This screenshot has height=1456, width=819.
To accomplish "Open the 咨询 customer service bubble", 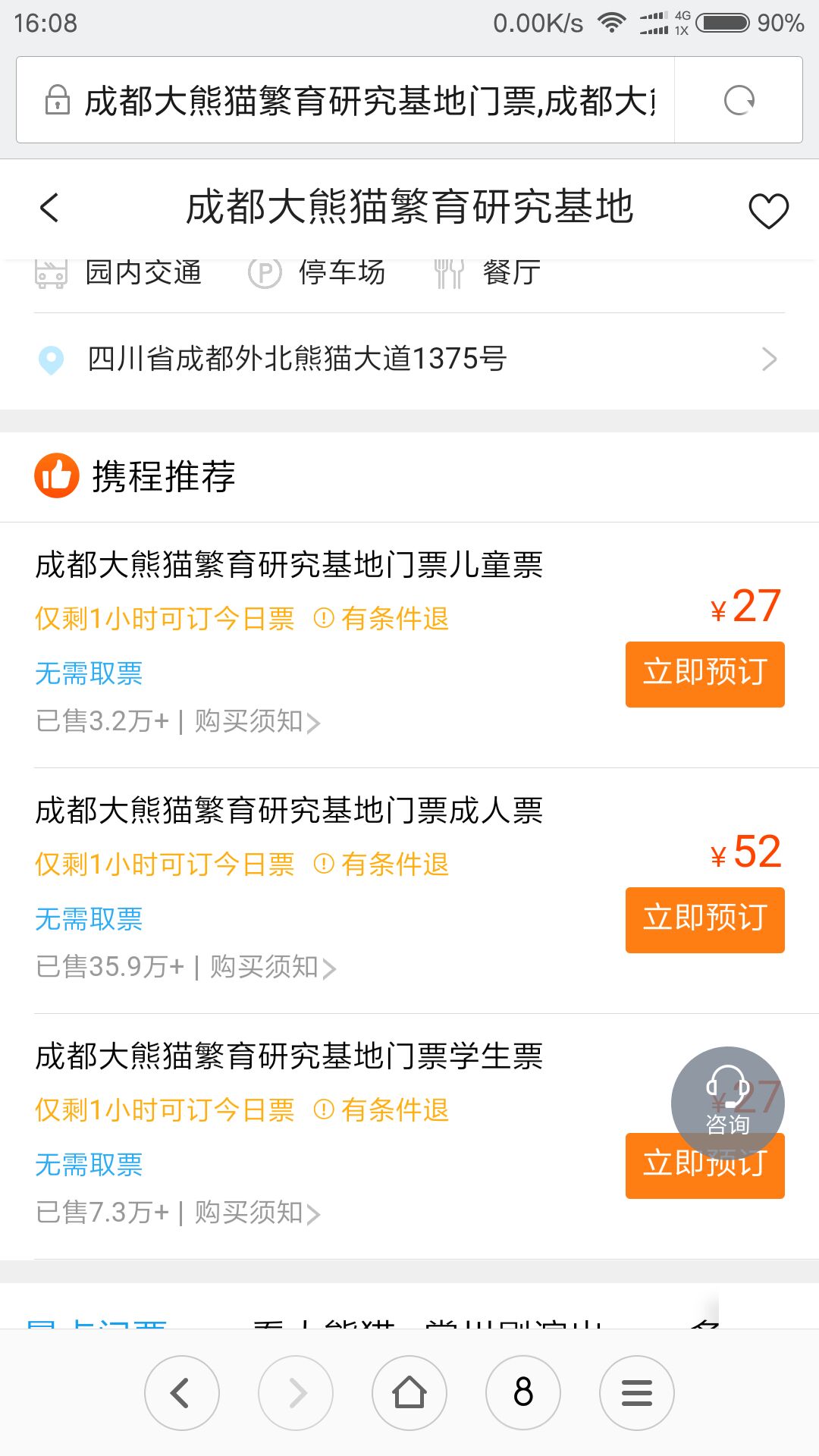I will point(727,1103).
